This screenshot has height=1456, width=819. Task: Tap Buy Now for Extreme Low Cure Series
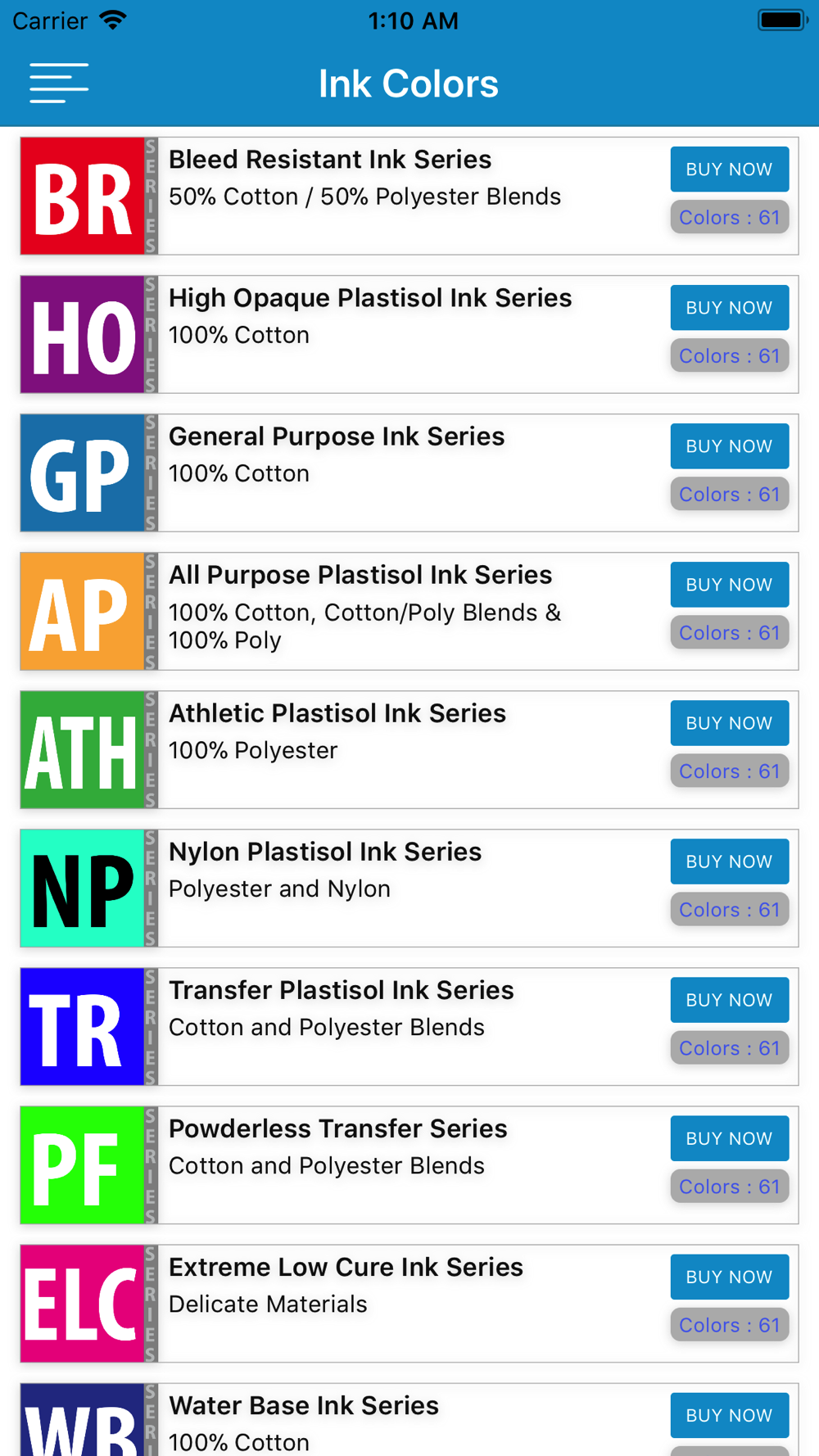(x=729, y=1276)
